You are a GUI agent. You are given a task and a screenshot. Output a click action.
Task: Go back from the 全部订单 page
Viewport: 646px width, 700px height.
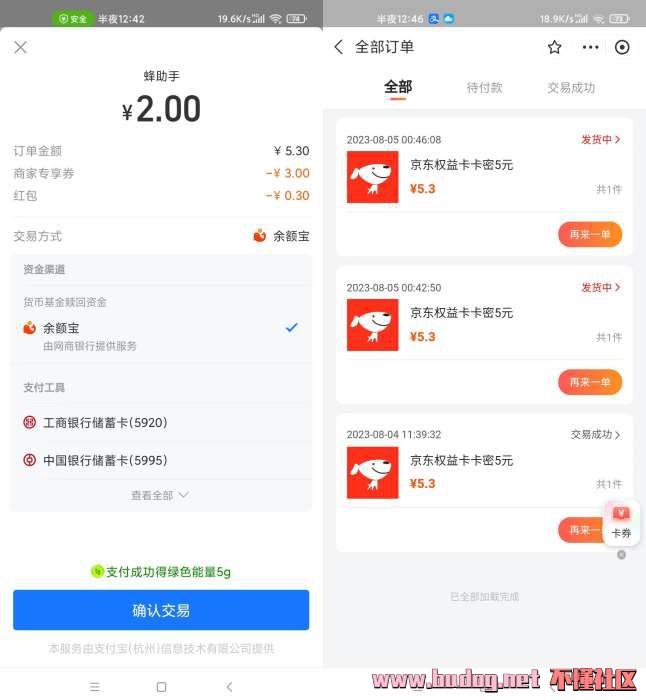coord(338,47)
